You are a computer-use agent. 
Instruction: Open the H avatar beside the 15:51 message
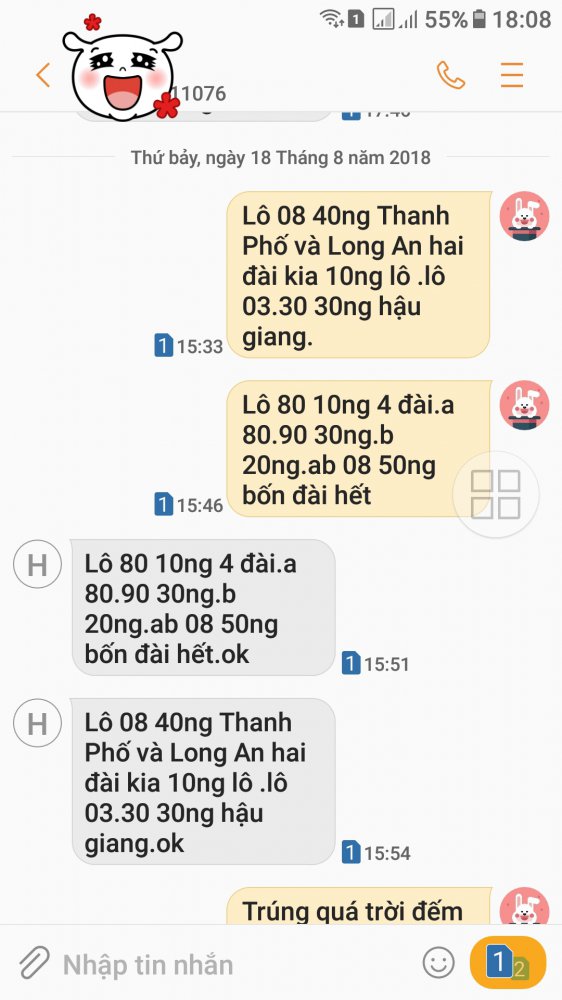point(37,564)
